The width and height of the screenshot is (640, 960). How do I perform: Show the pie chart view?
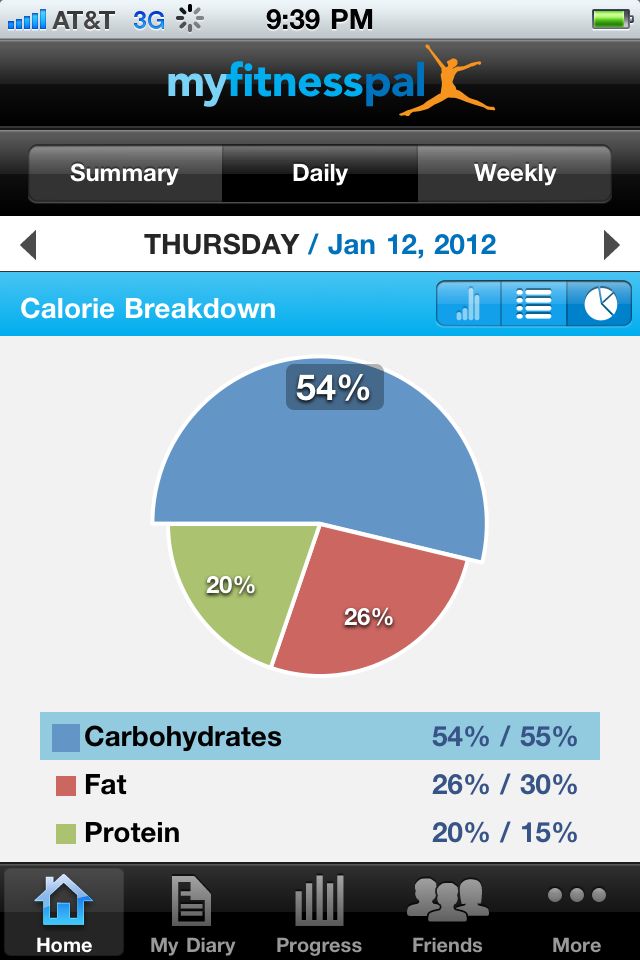point(600,305)
